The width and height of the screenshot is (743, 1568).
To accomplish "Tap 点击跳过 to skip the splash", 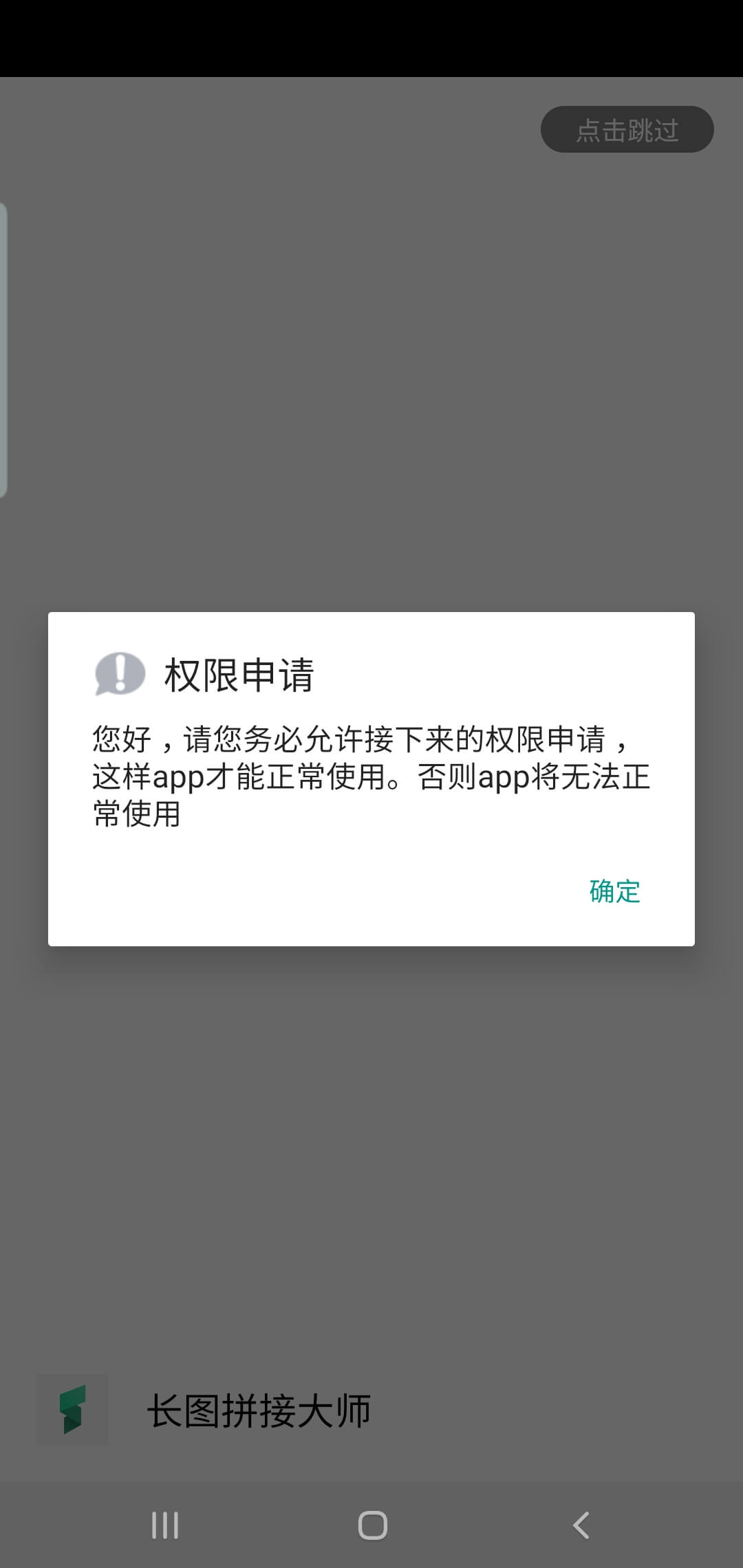I will 627,129.
